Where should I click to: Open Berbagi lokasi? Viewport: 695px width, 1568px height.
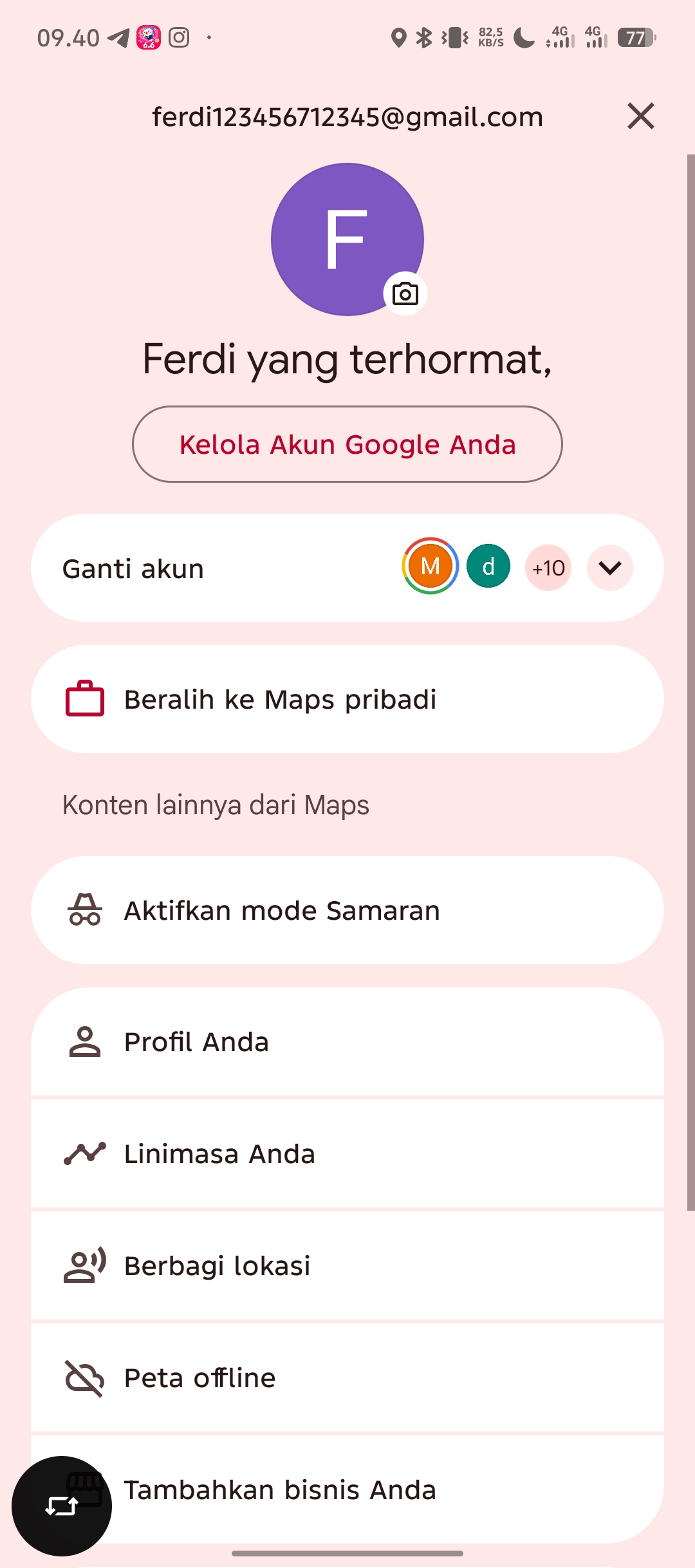347,1265
